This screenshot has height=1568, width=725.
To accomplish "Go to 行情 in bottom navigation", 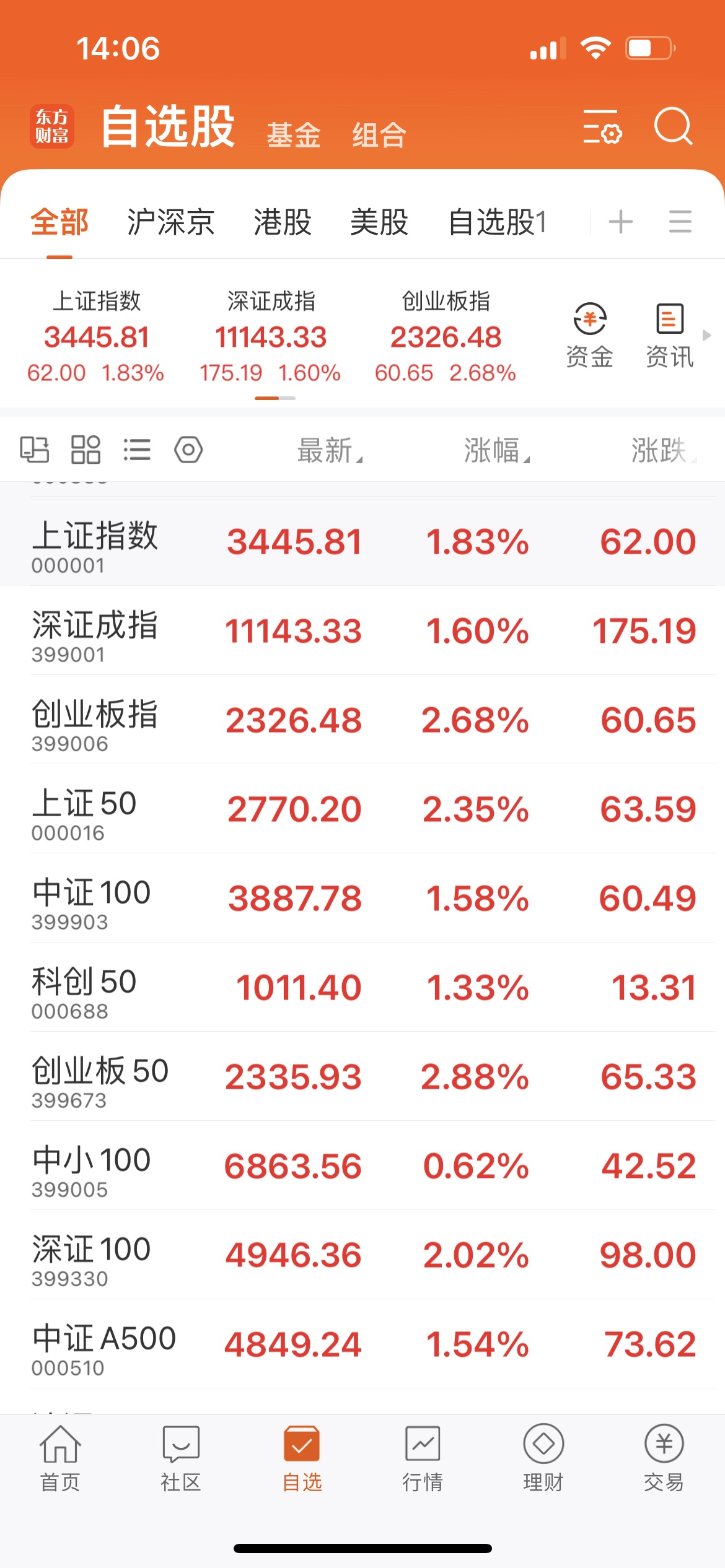I will click(423, 1459).
